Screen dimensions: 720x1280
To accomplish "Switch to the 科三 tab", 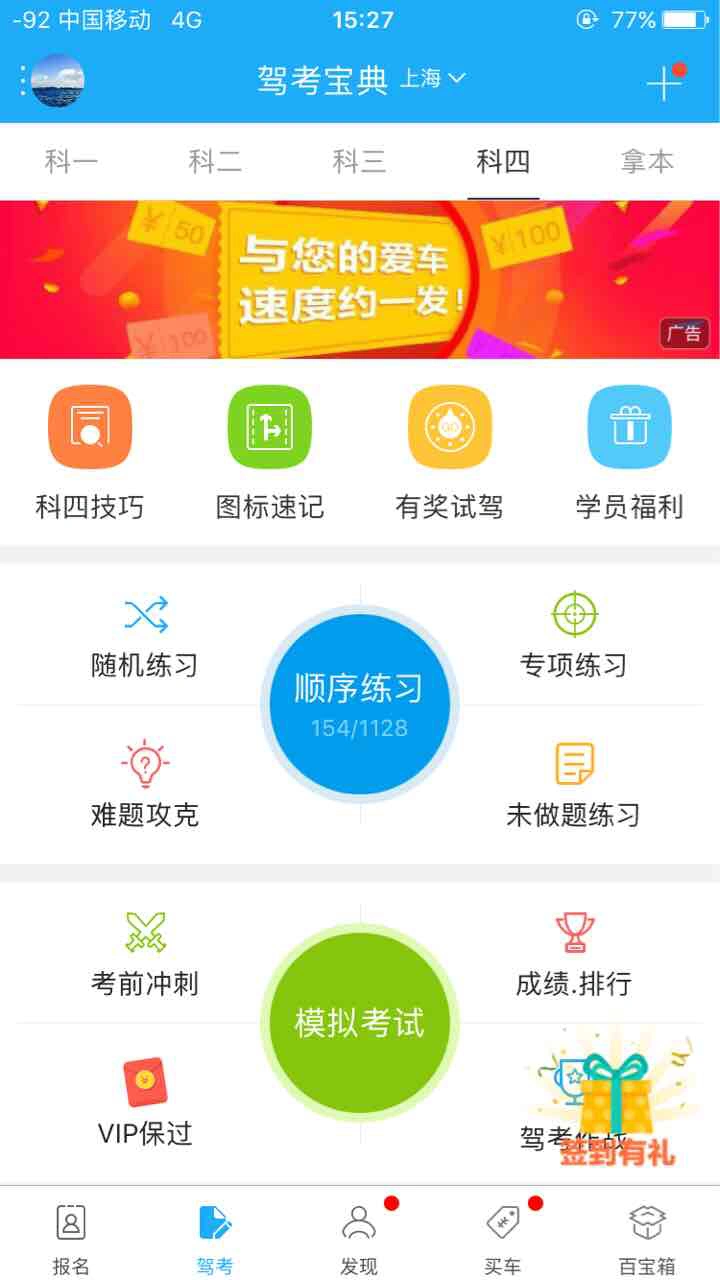I will pos(359,161).
